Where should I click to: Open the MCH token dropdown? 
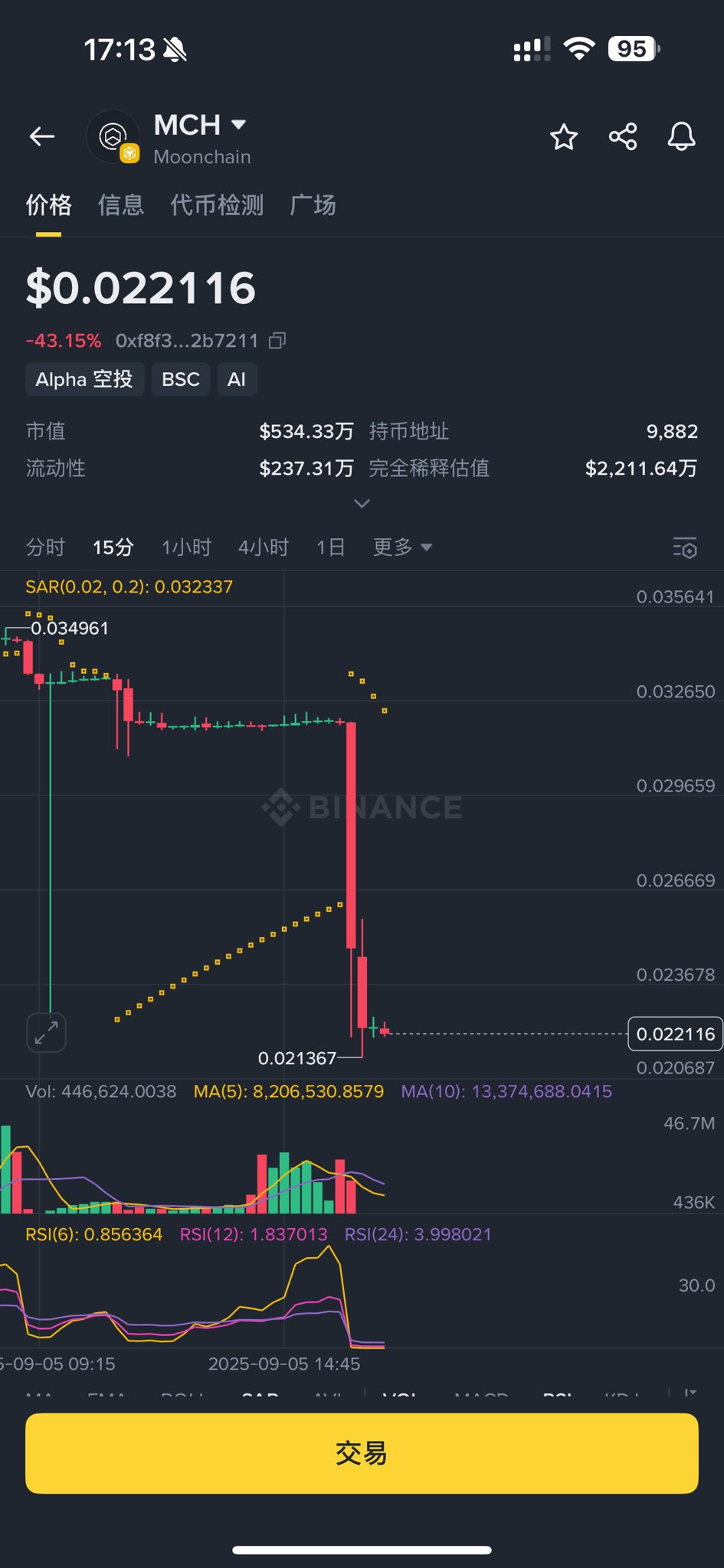click(x=238, y=125)
